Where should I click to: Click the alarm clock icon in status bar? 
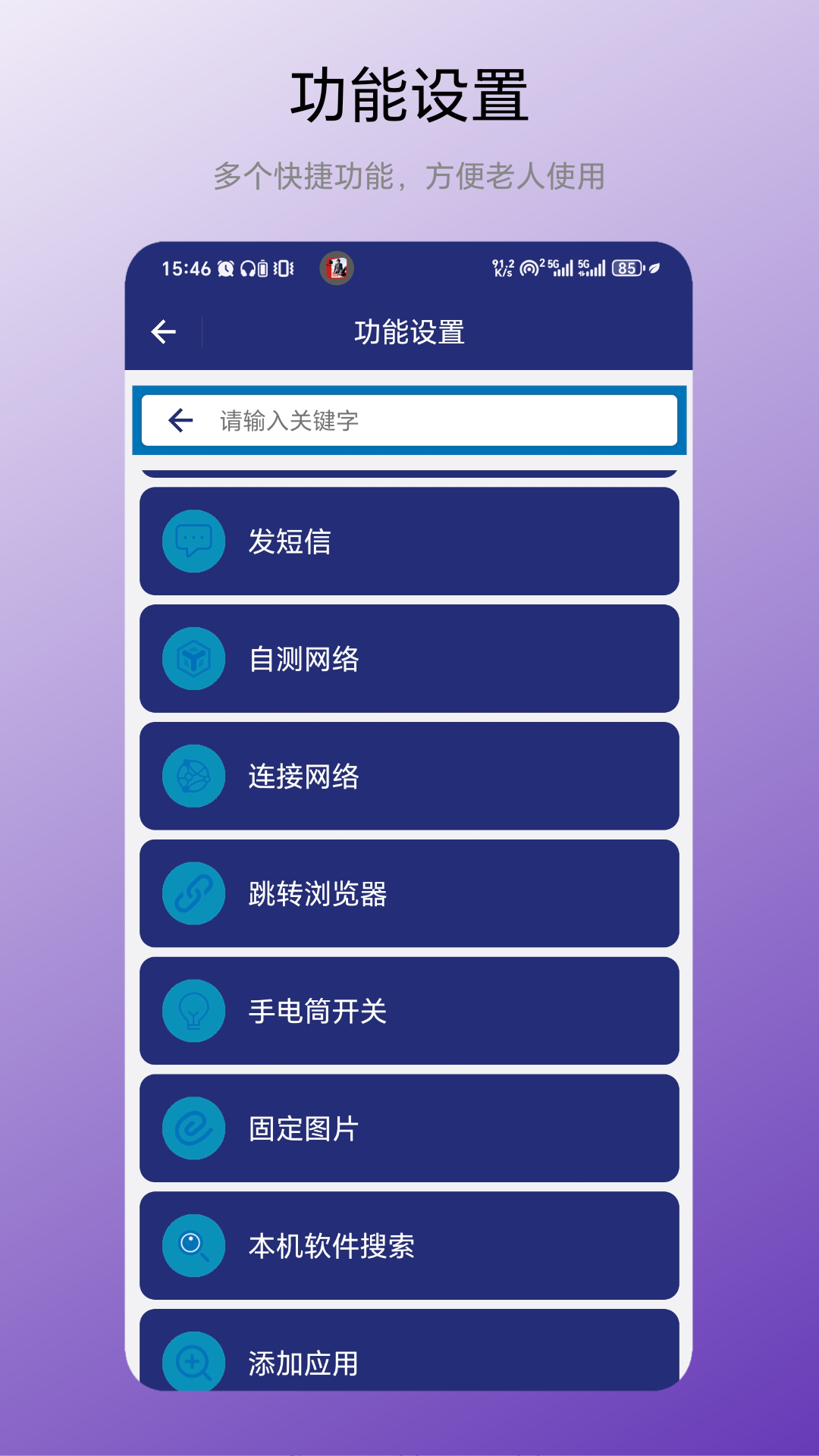pyautogui.click(x=224, y=268)
